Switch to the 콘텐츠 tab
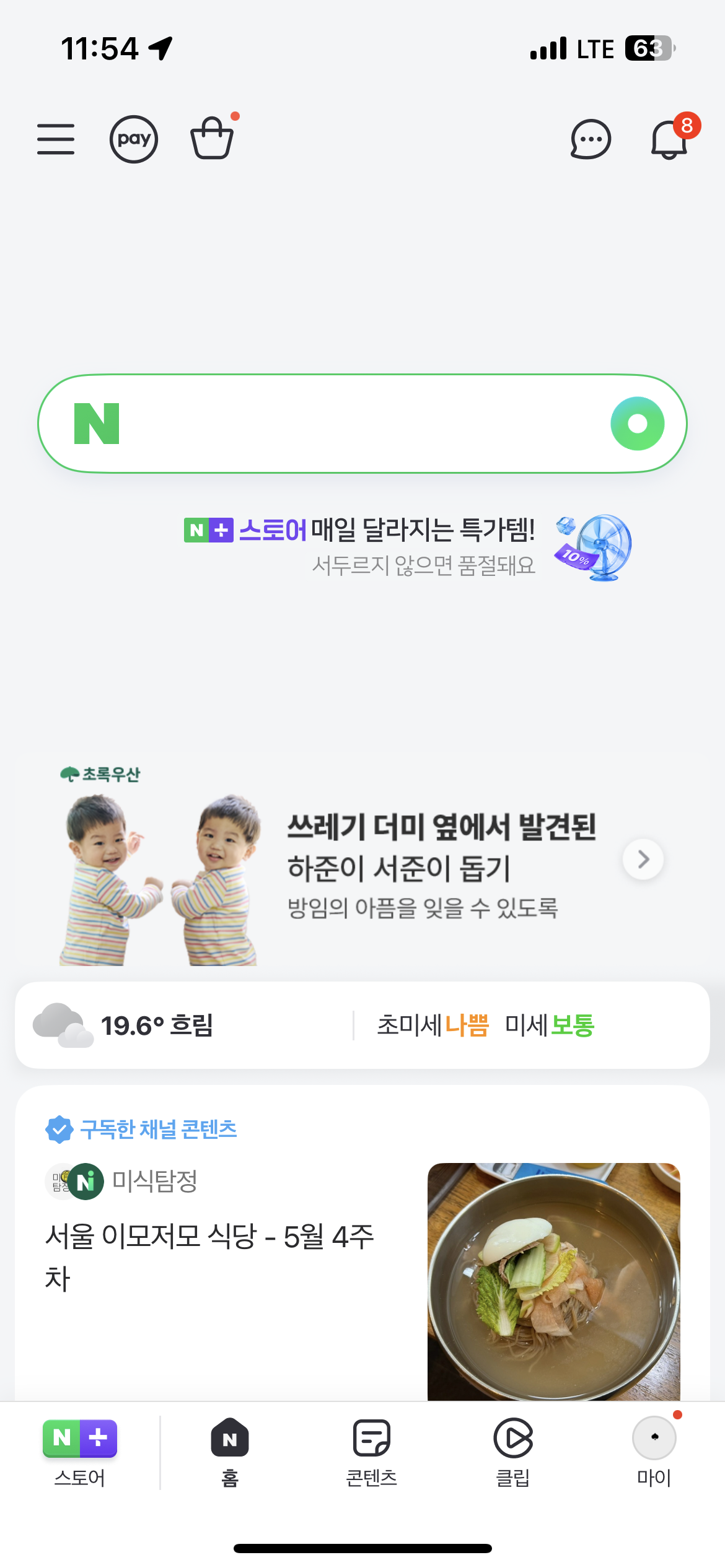 [371, 1453]
